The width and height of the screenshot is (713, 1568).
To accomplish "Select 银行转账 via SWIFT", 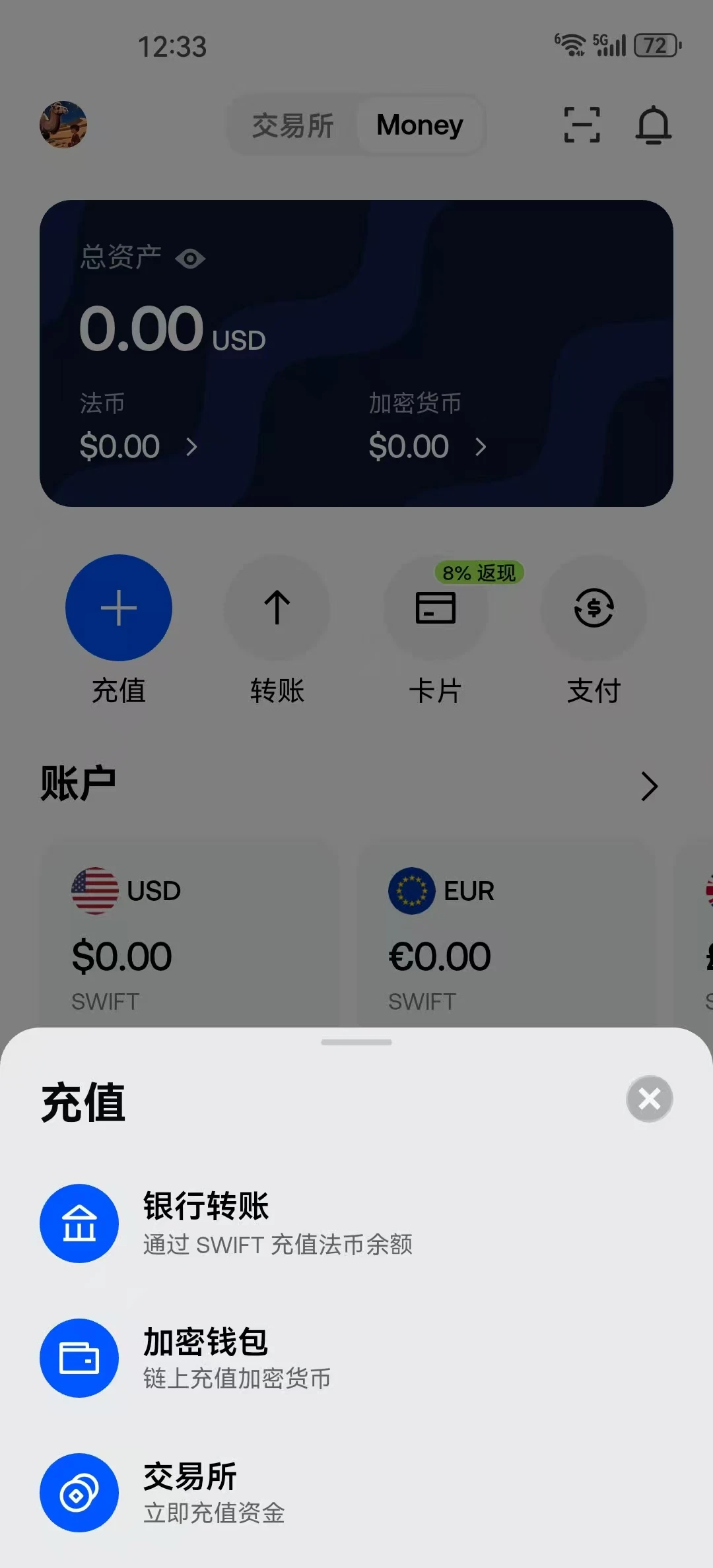I will [356, 1223].
